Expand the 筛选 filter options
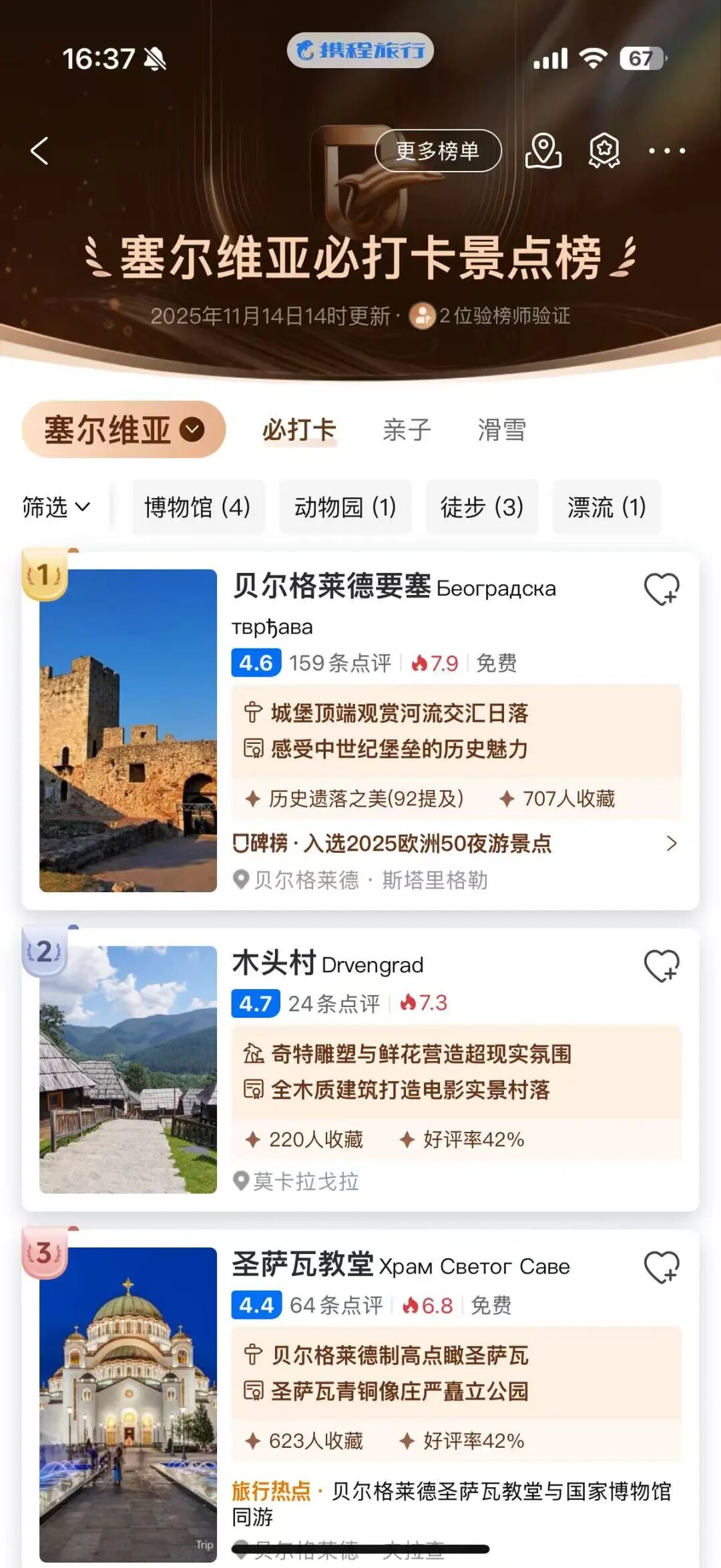Screen dimensions: 721x1568 57,508
